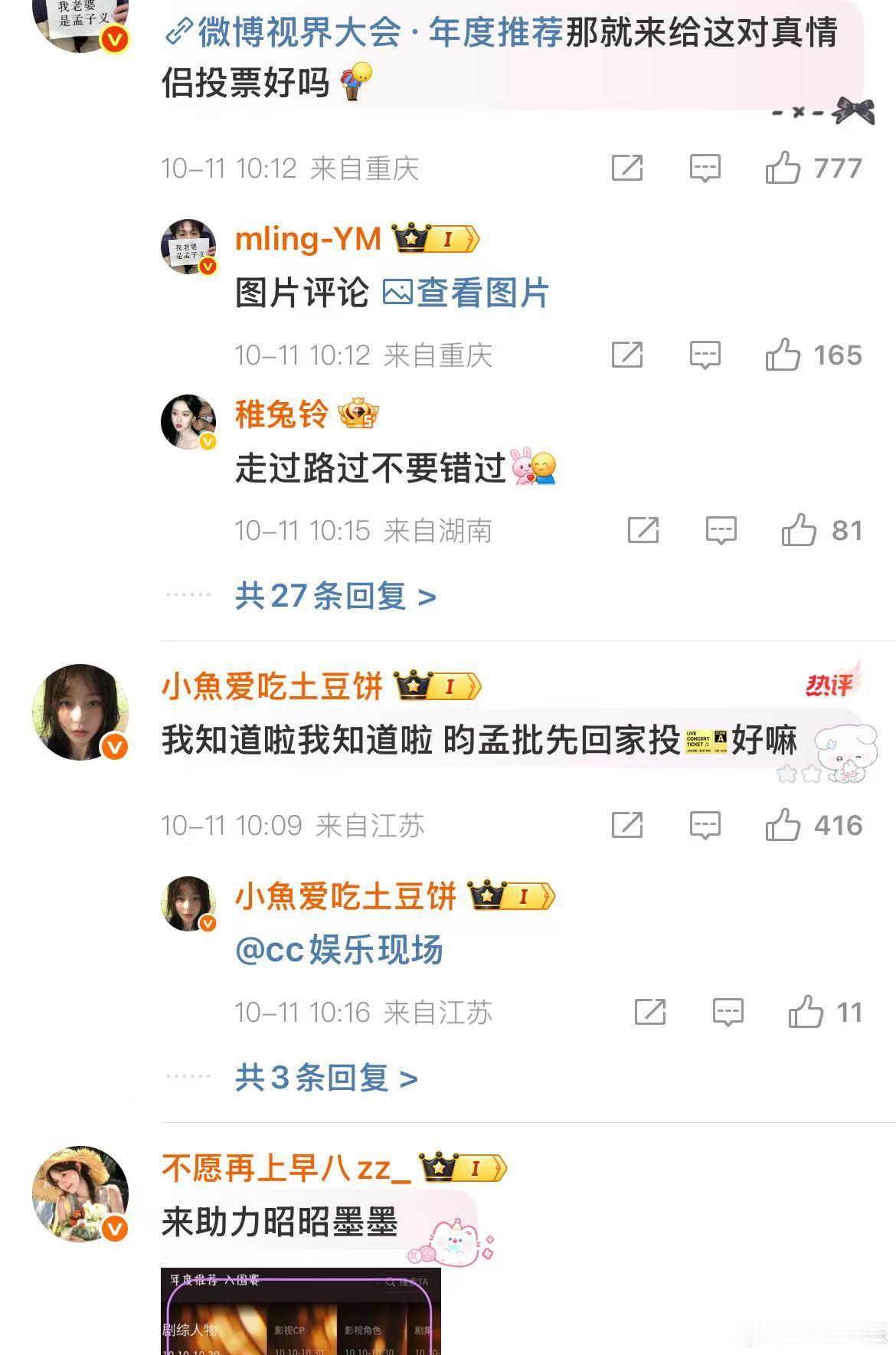Reply to the comment posted 10-11 10:12 with 777 likes

tap(705, 168)
